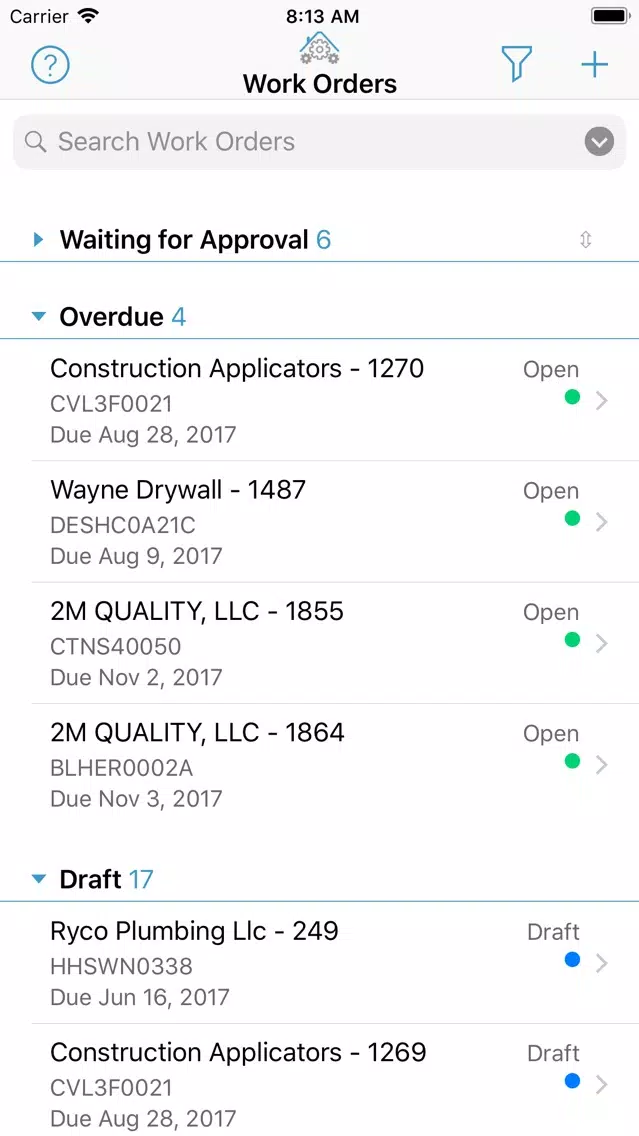This screenshot has width=639, height=1136.
Task: Open 2M QUALITY, LLC - 1864 order
Action: (x=320, y=764)
